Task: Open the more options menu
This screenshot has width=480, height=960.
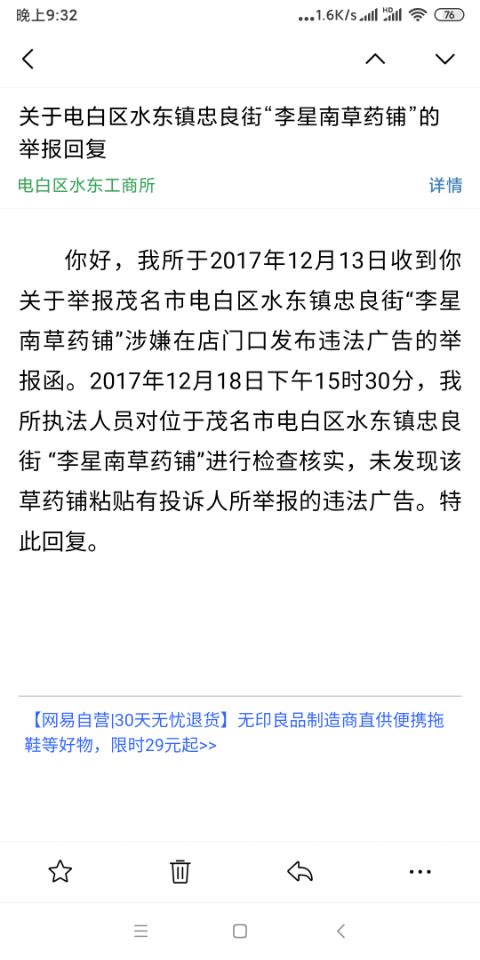Action: 420,871
